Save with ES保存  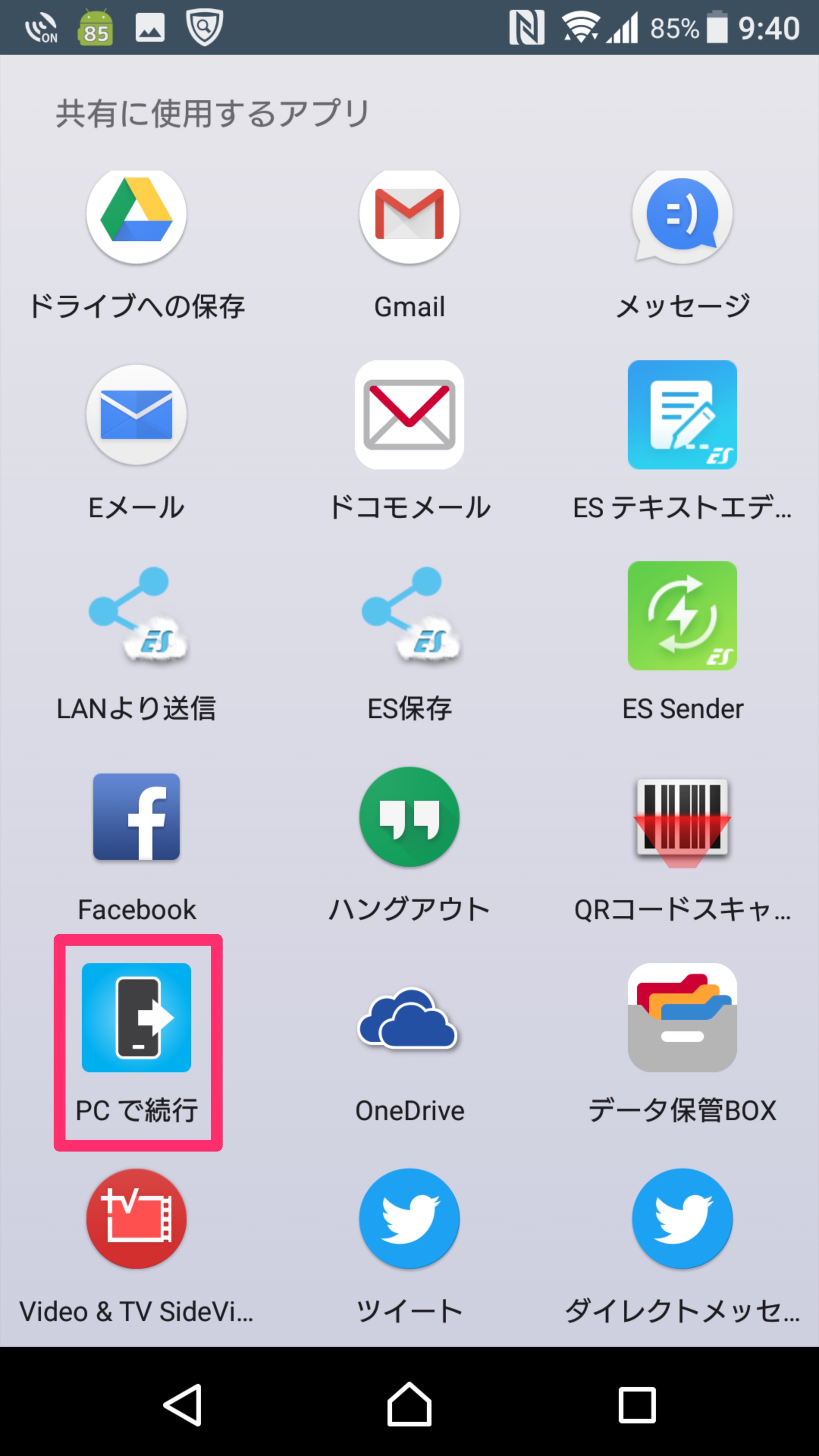[409, 644]
